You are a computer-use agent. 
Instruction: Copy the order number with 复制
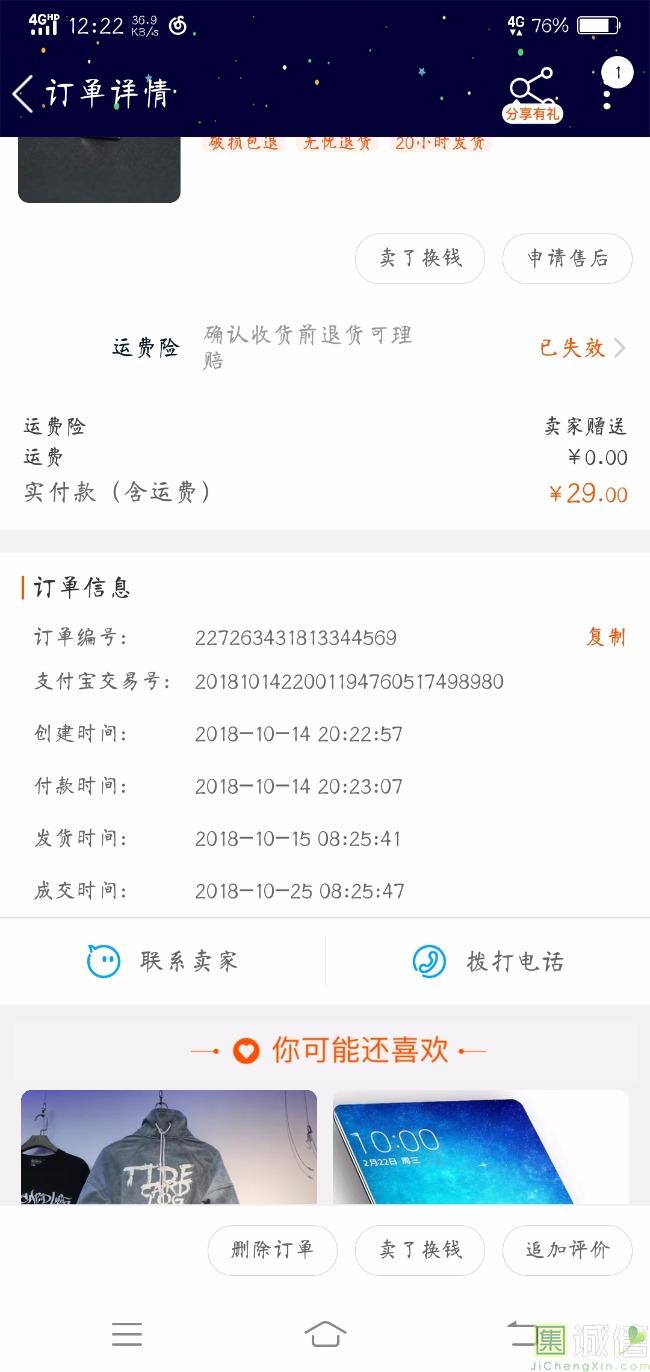pos(606,637)
